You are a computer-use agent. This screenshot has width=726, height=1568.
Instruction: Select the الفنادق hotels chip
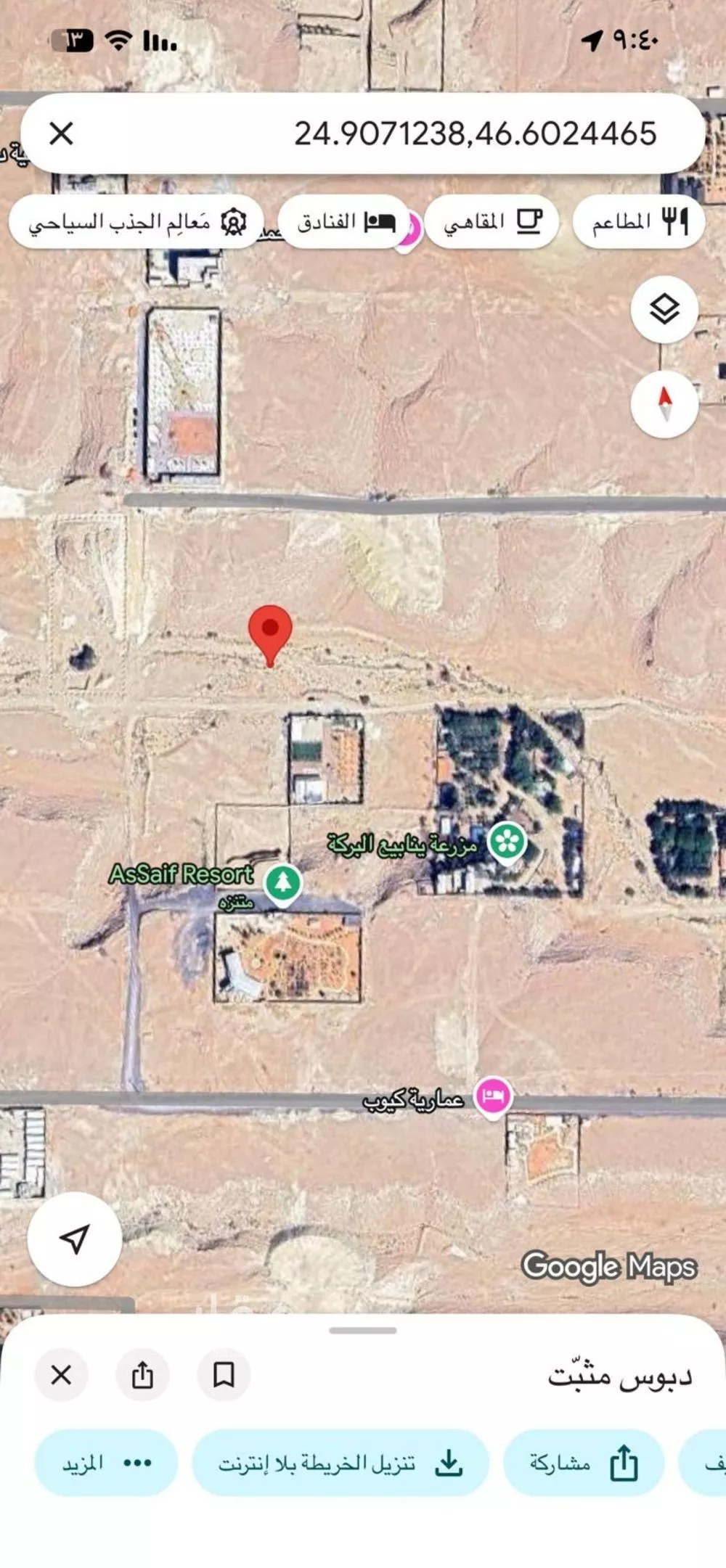pos(344,222)
